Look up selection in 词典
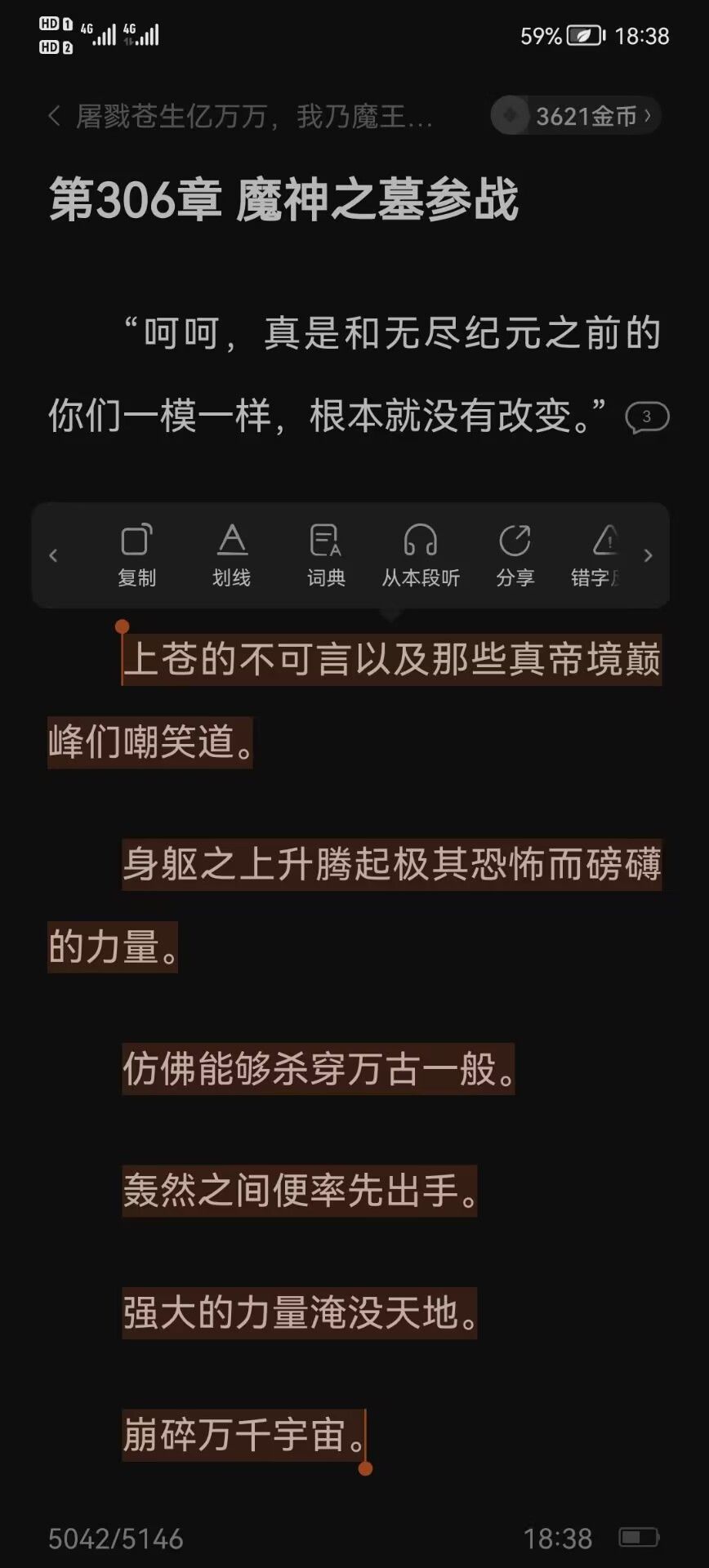 coord(326,555)
